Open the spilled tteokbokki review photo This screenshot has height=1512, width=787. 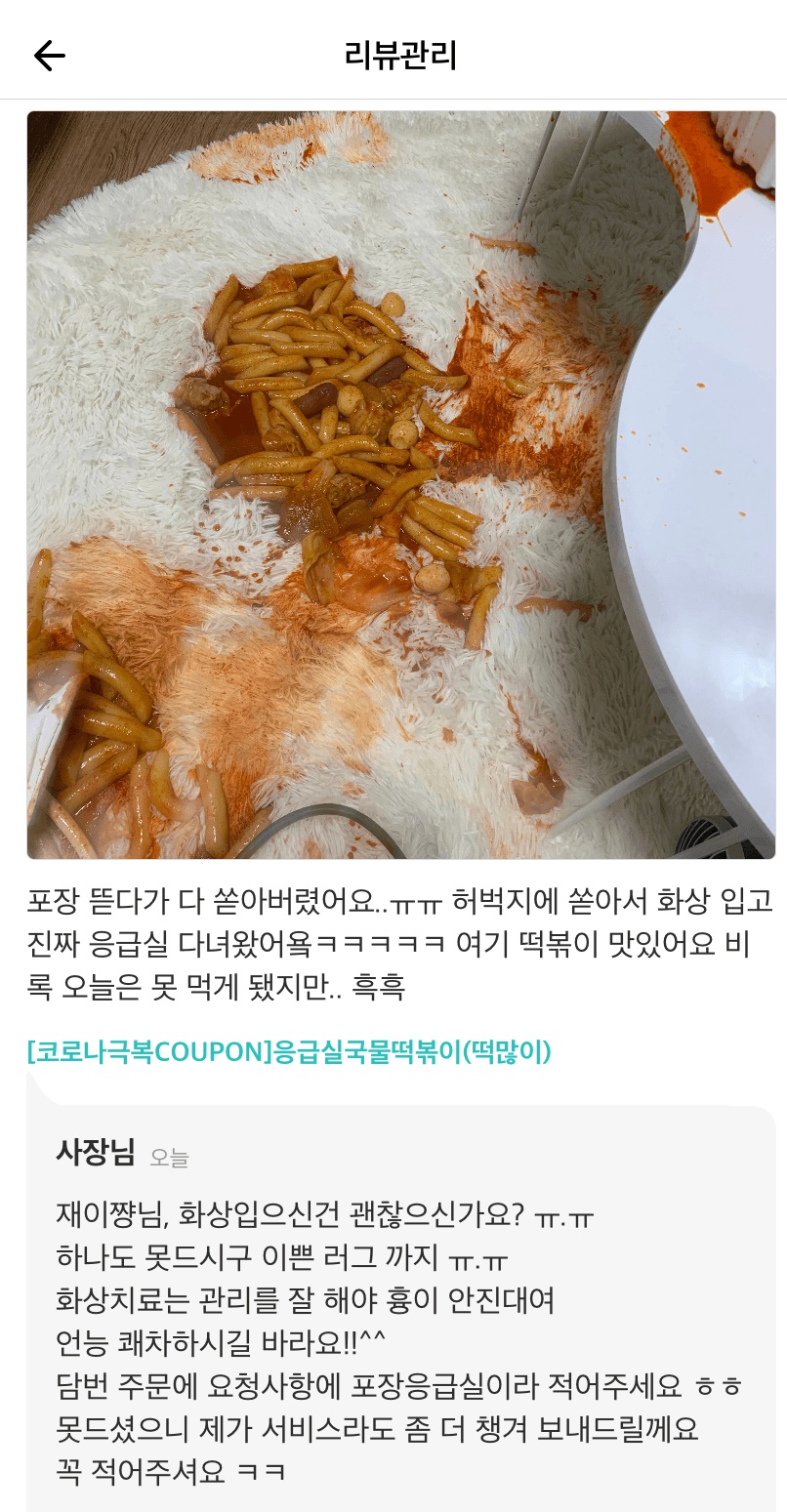(x=400, y=485)
